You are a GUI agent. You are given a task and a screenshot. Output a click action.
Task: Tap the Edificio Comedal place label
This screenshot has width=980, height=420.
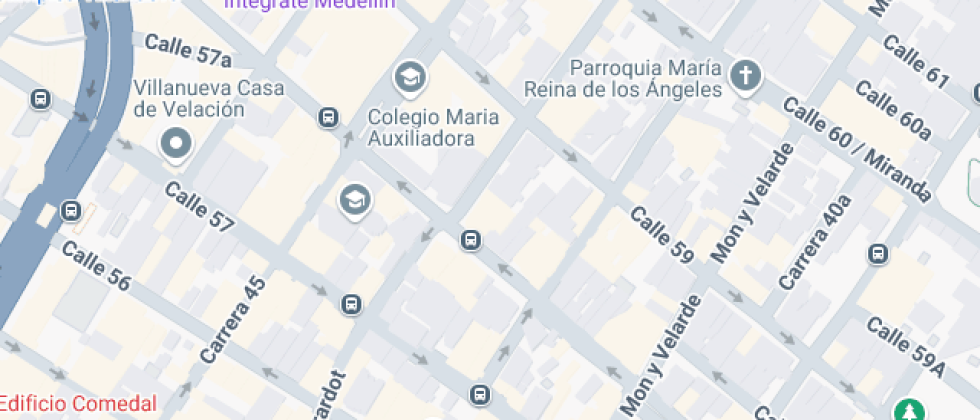point(79,404)
